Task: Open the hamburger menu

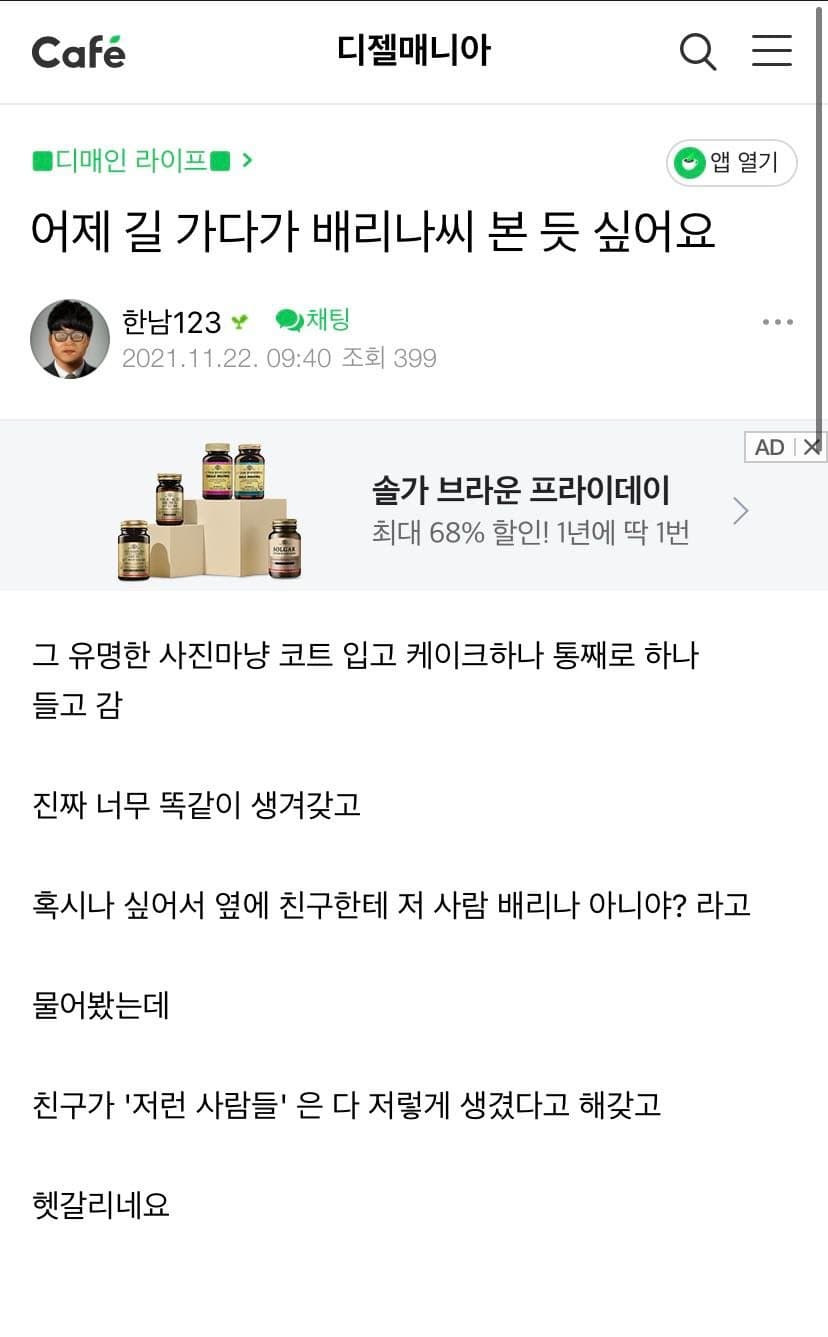Action: (771, 51)
